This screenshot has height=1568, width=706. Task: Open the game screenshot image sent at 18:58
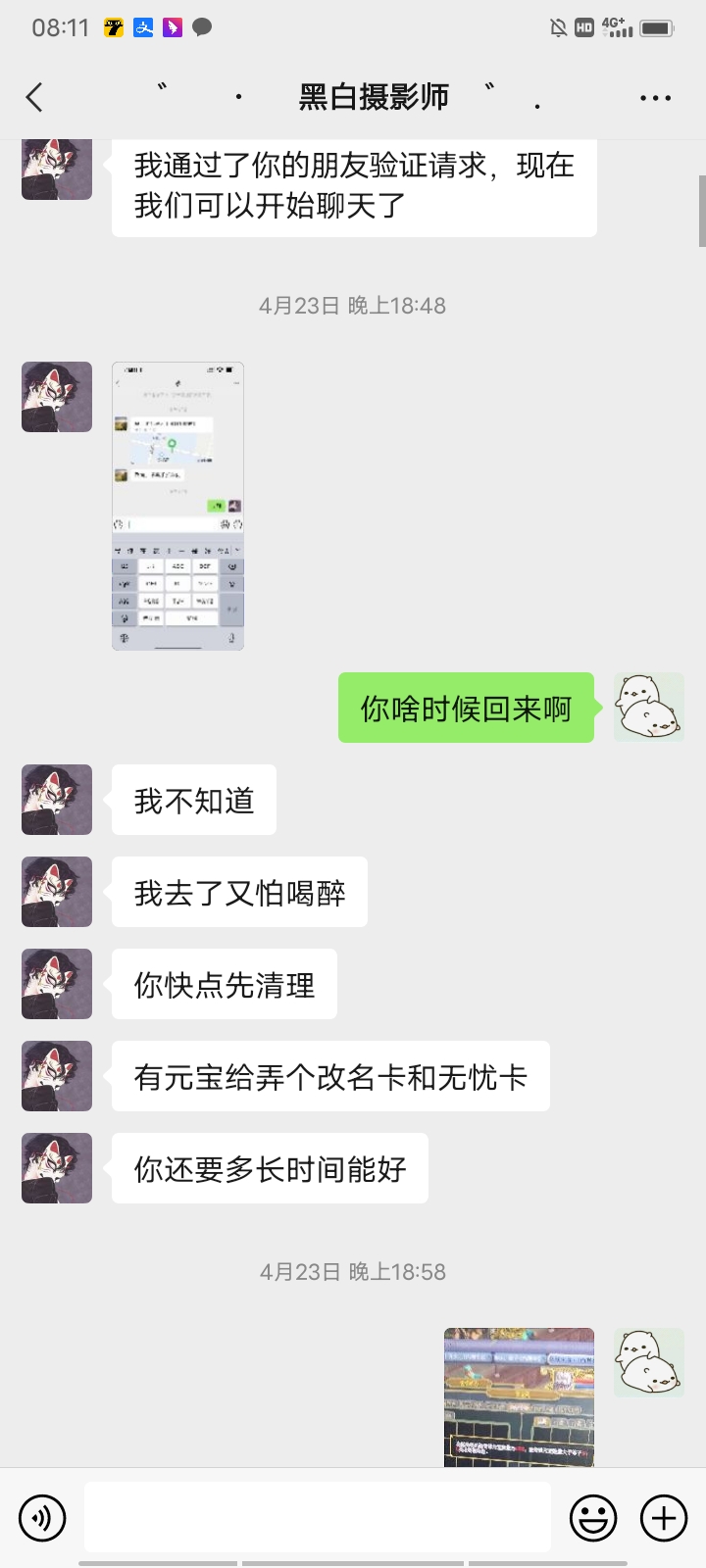pos(519,1396)
